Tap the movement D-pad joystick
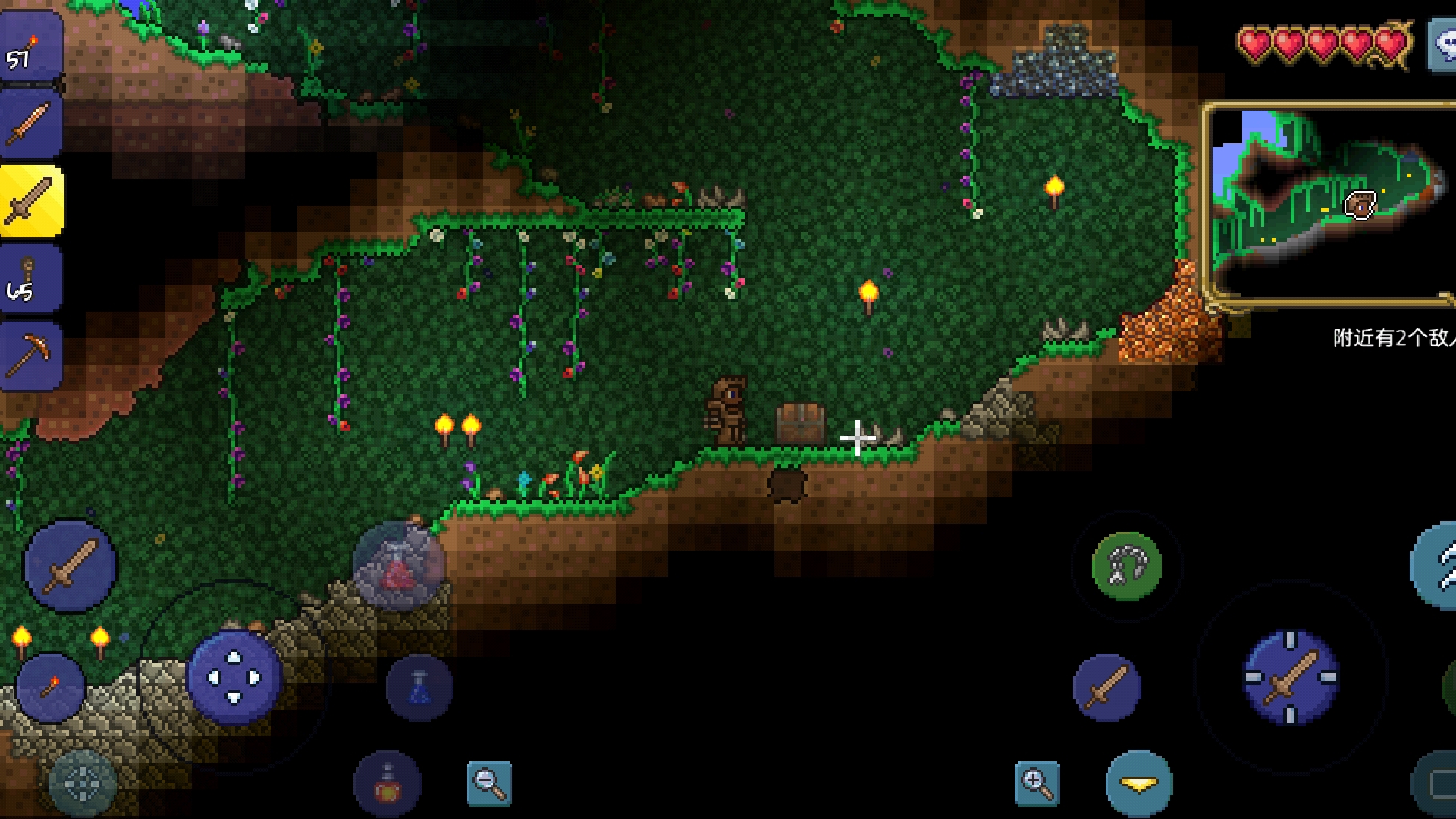Screen dimensions: 1456x819 click(x=234, y=677)
